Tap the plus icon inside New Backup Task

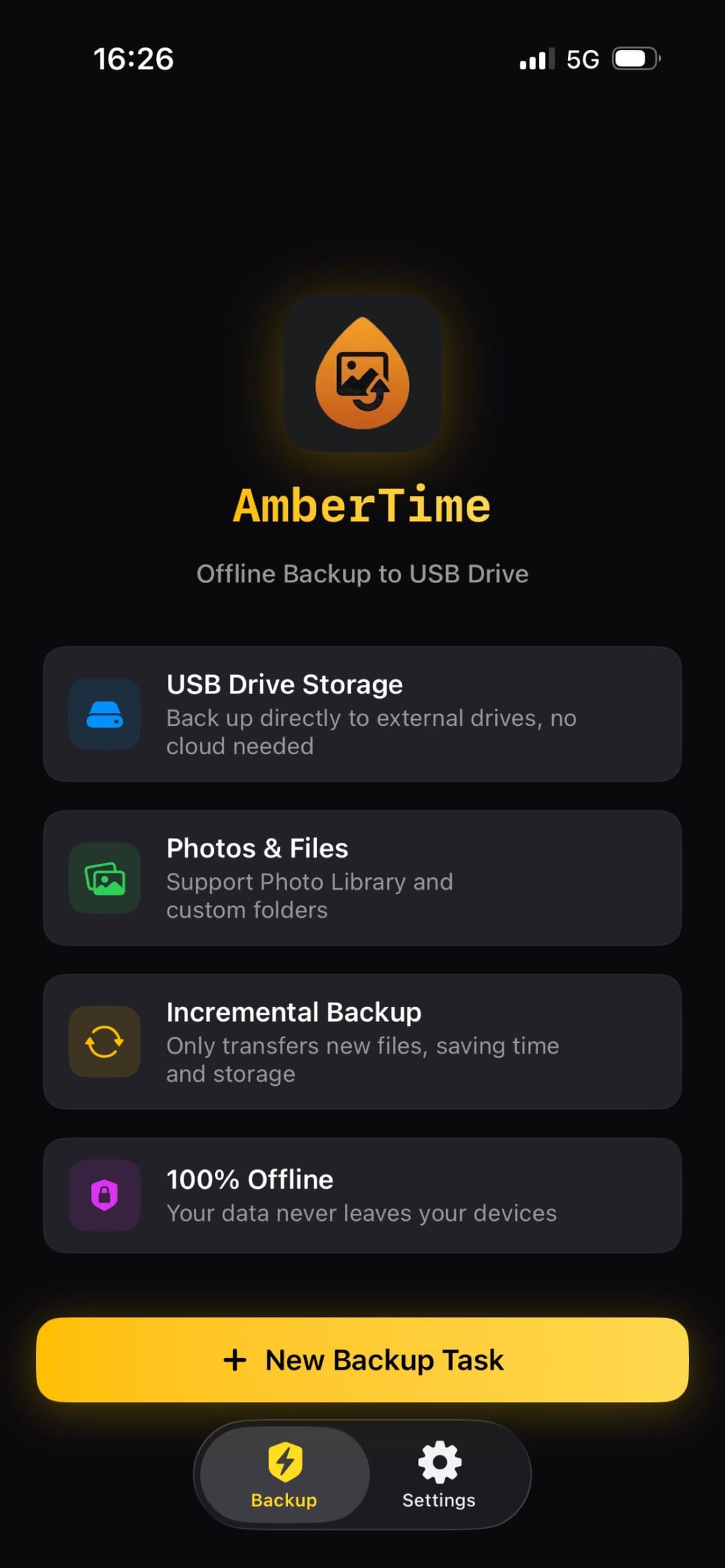pos(235,1359)
